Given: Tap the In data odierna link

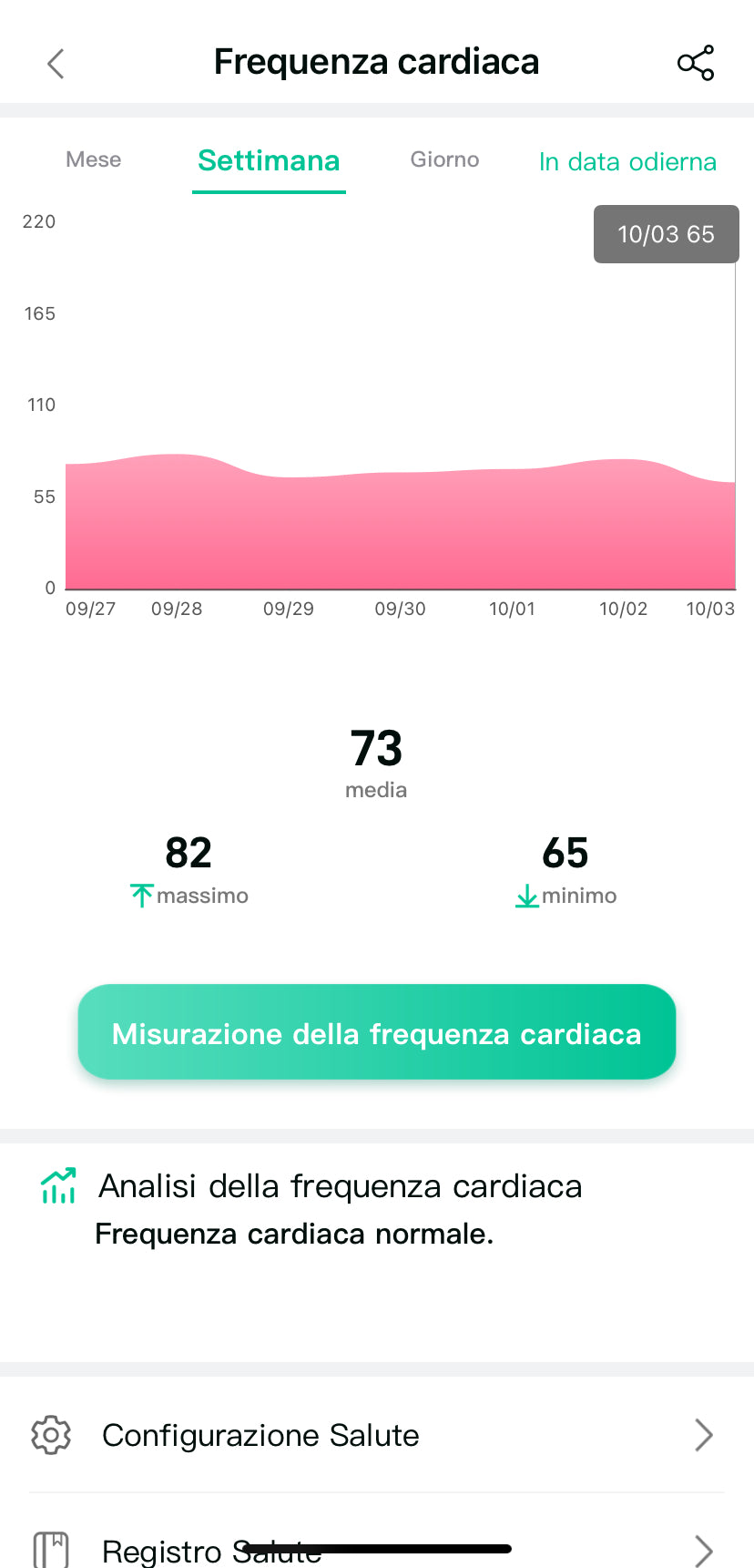Looking at the screenshot, I should coord(627,161).
